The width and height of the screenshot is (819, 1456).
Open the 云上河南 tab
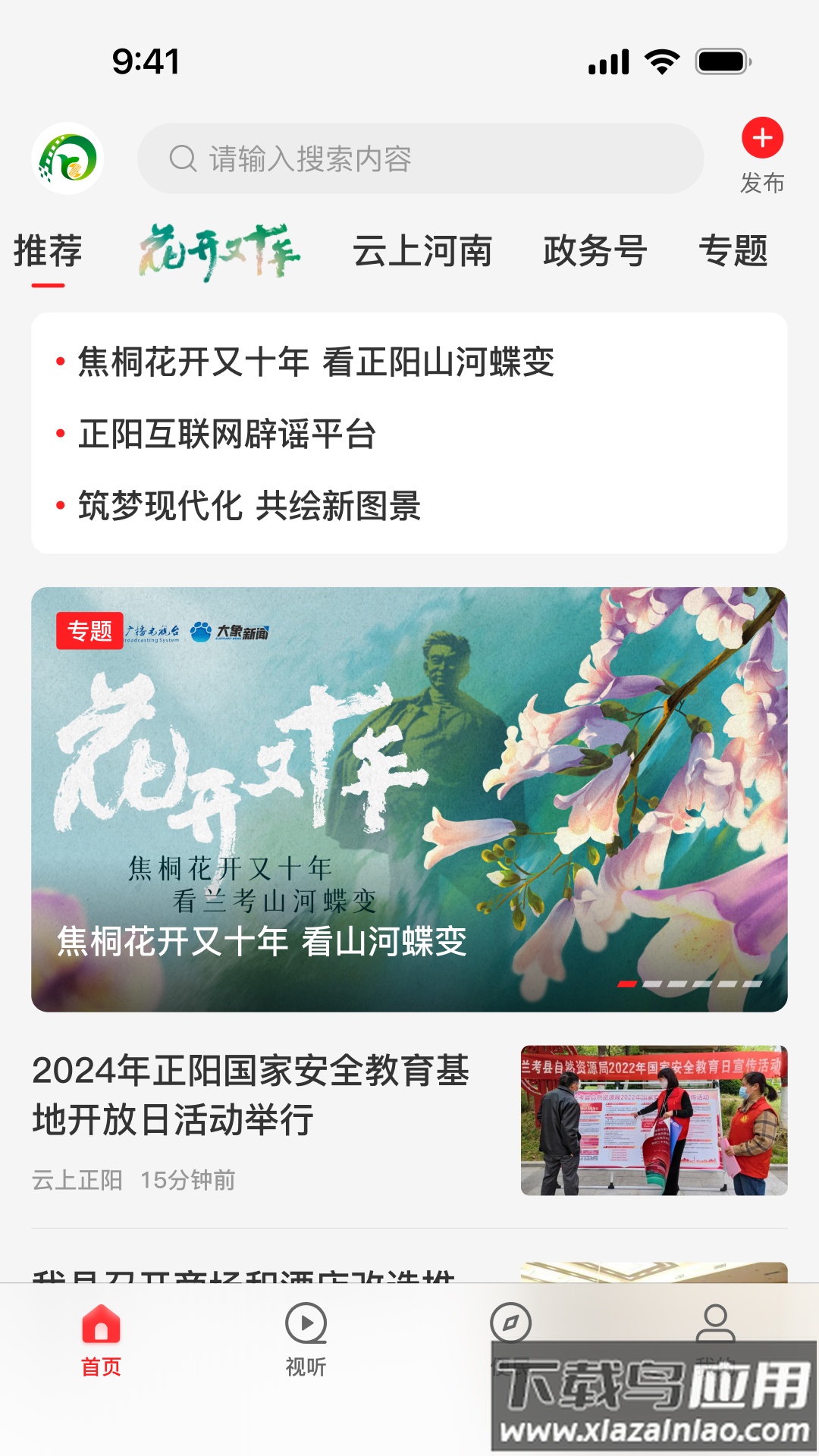coord(424,250)
